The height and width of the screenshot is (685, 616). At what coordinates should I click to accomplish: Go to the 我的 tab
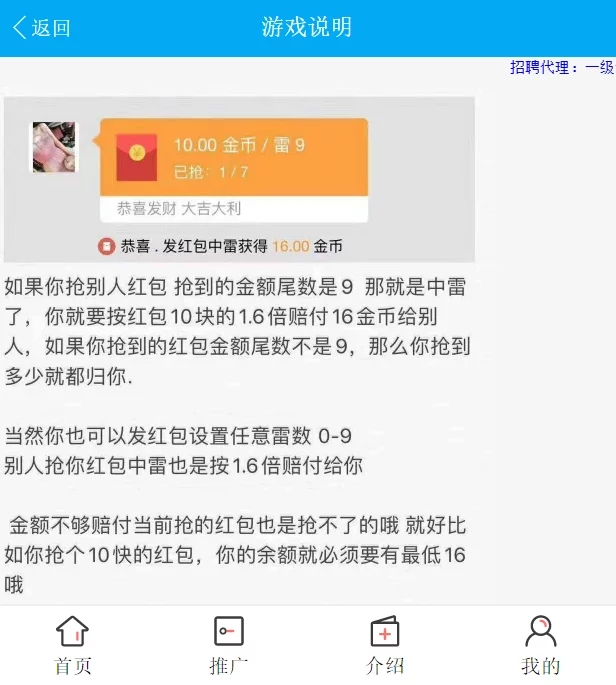pos(540,645)
